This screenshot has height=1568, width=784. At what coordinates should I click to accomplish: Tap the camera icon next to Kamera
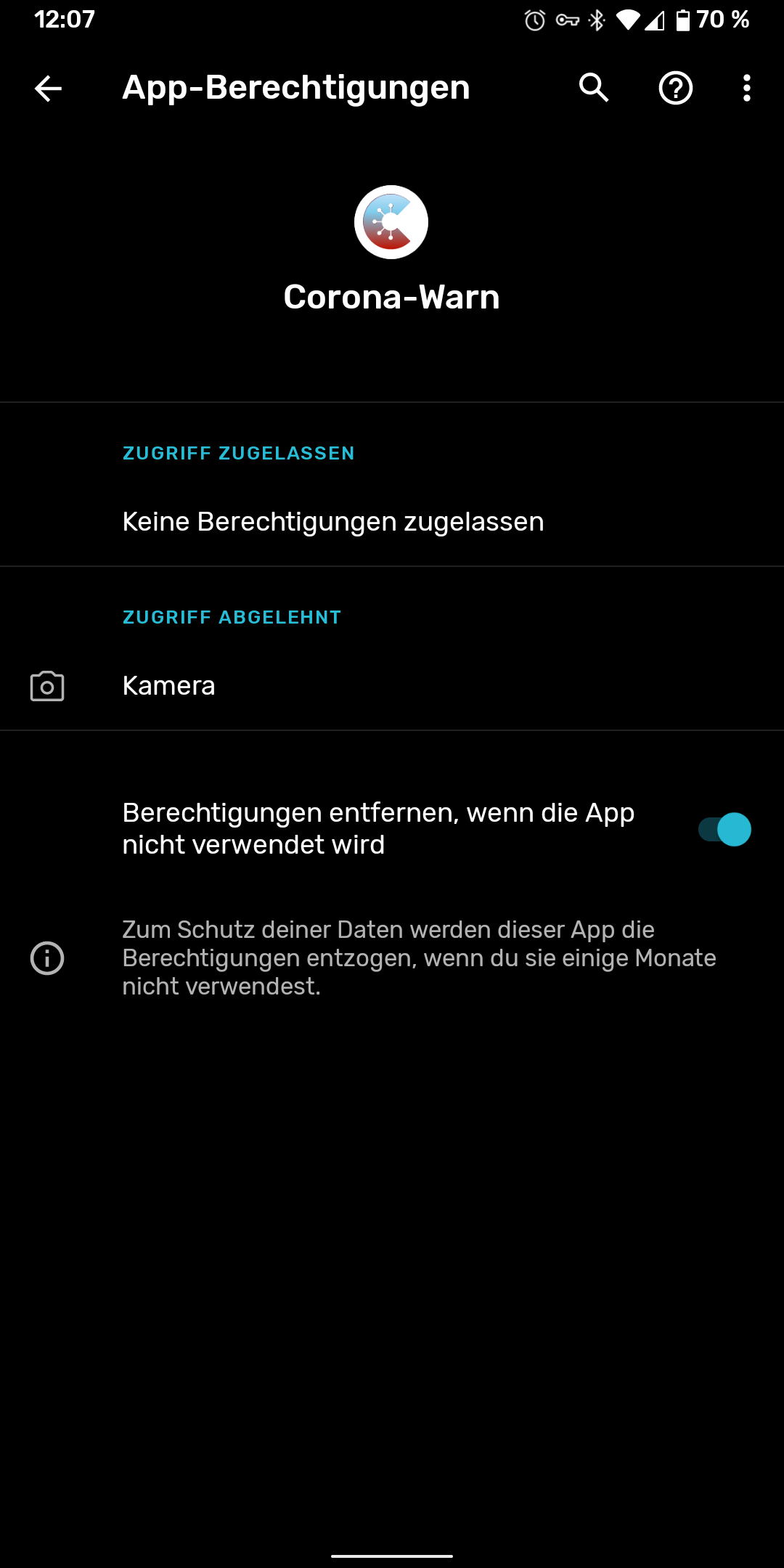point(46,685)
